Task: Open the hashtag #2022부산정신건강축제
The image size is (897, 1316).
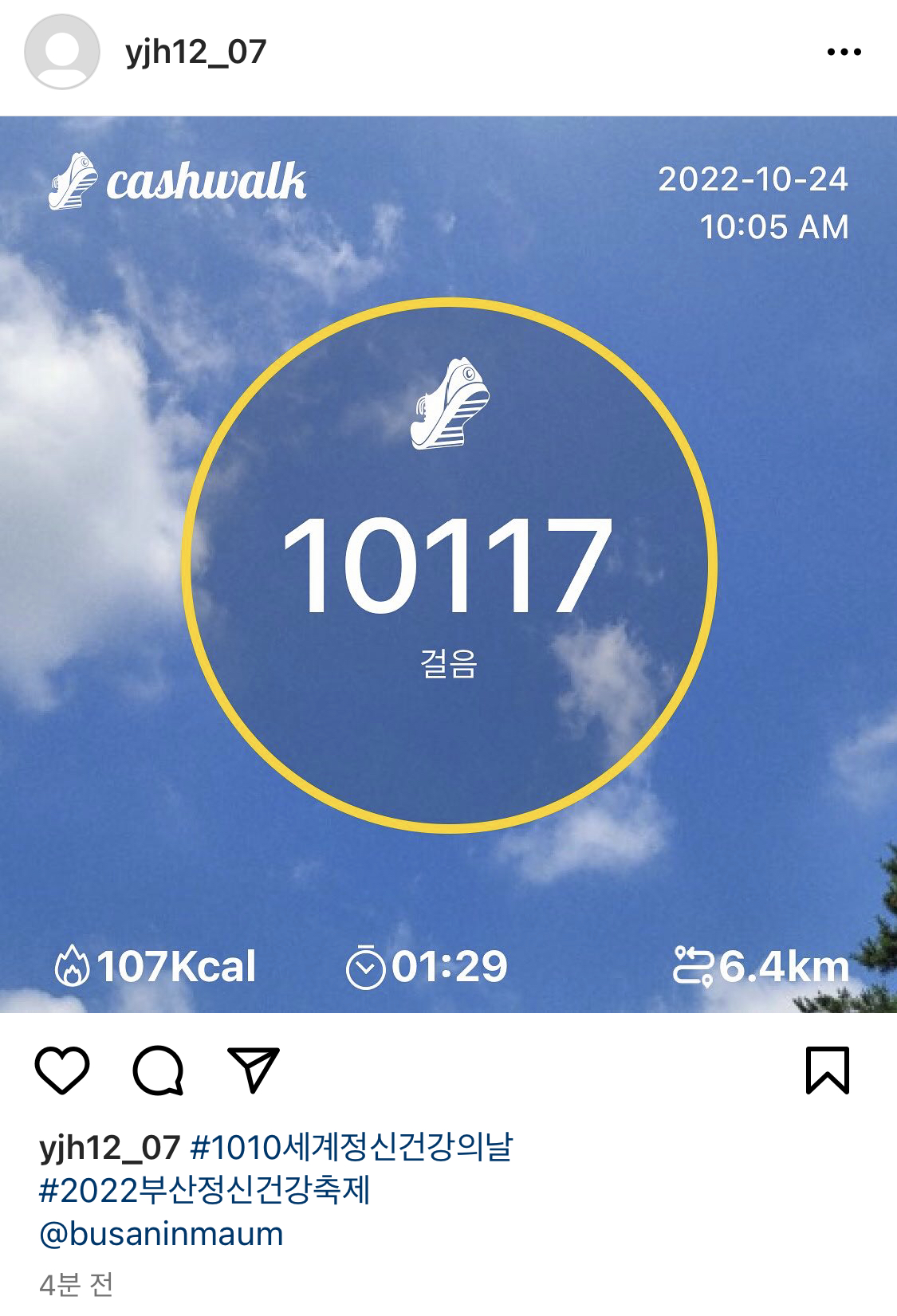Action: (204, 1191)
